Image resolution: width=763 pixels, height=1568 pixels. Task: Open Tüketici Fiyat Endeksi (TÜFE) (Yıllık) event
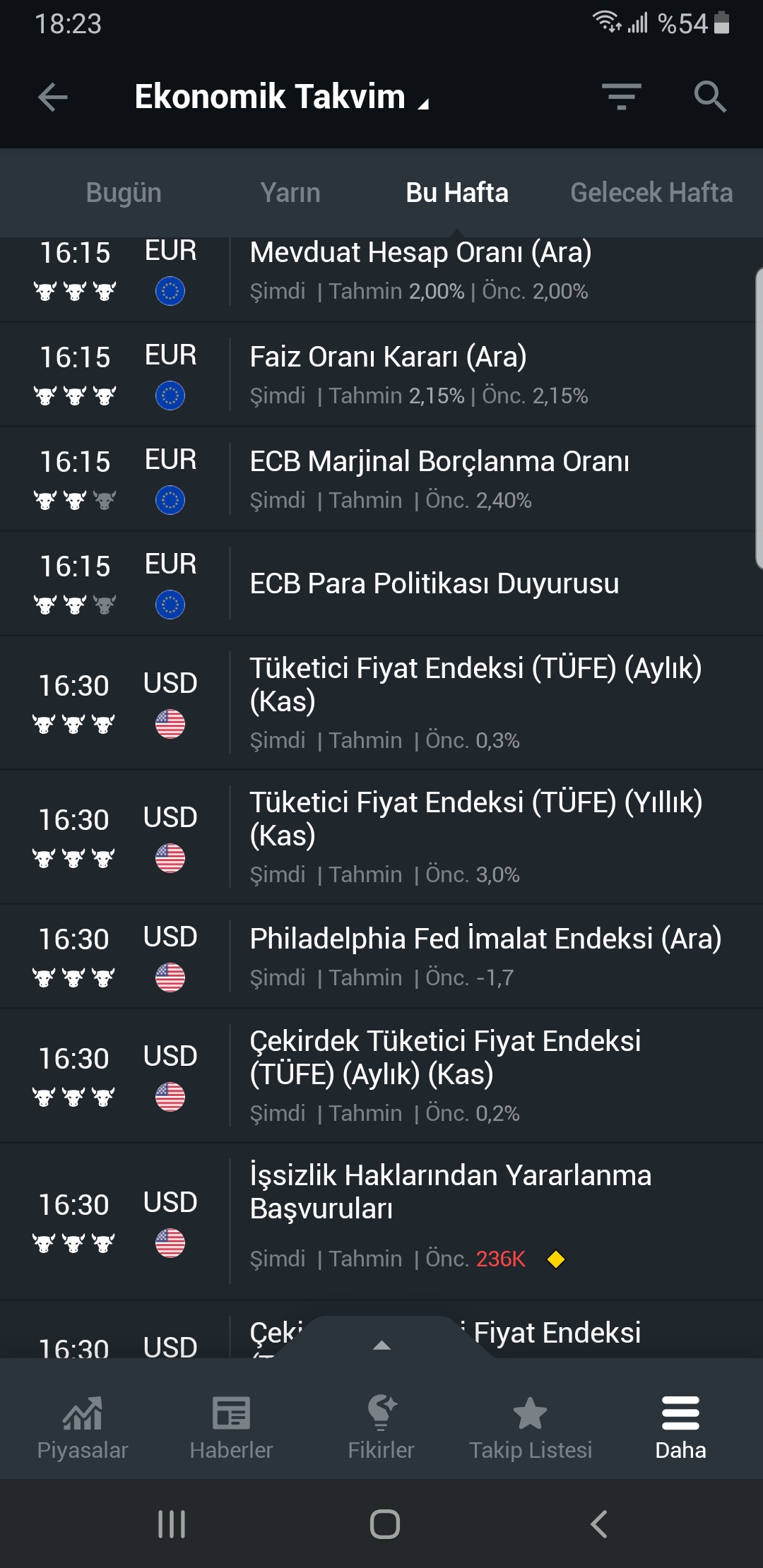pyautogui.click(x=475, y=836)
